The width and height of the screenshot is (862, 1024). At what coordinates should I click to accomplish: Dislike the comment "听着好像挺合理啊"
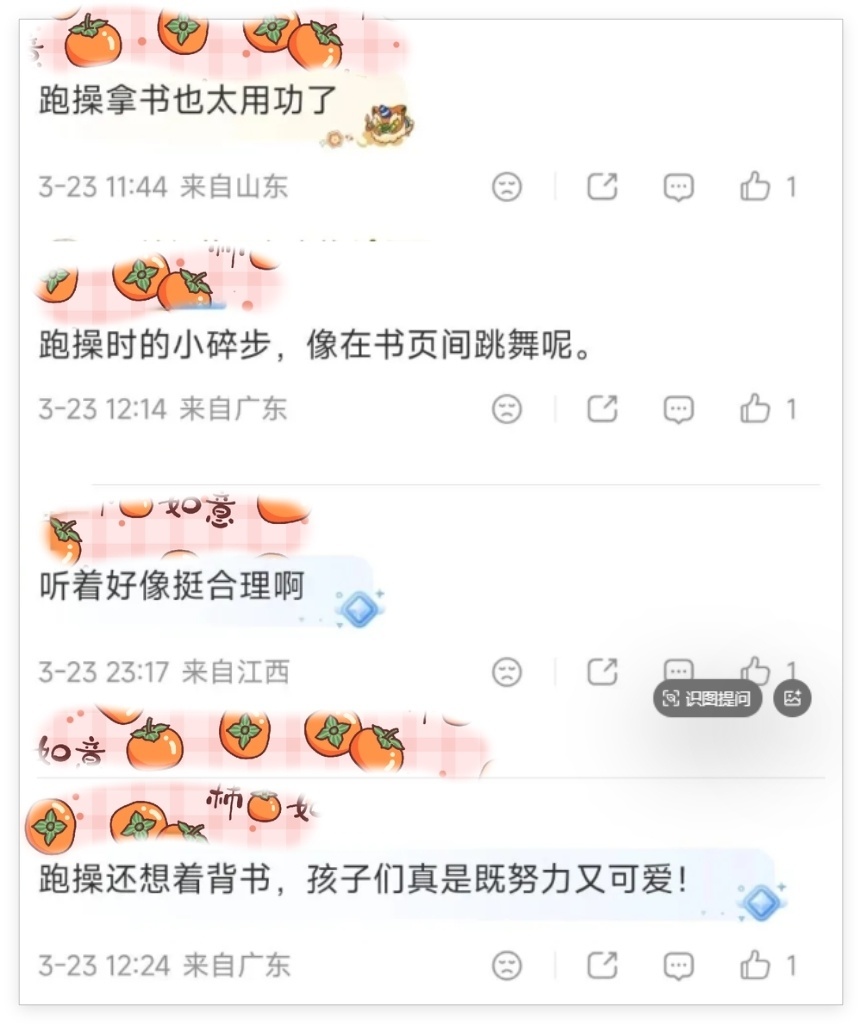tap(508, 673)
